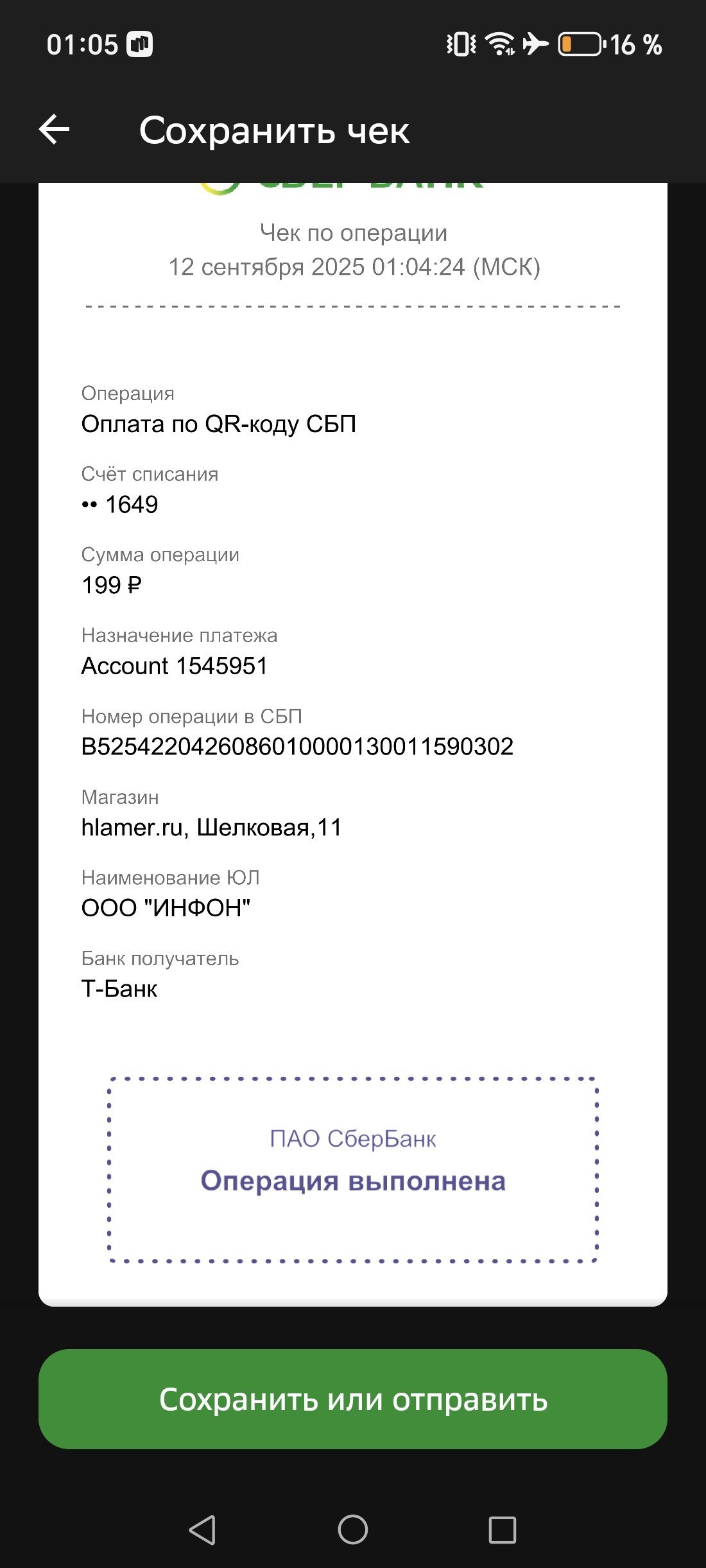Go back using the arrow in the header

pyautogui.click(x=54, y=130)
